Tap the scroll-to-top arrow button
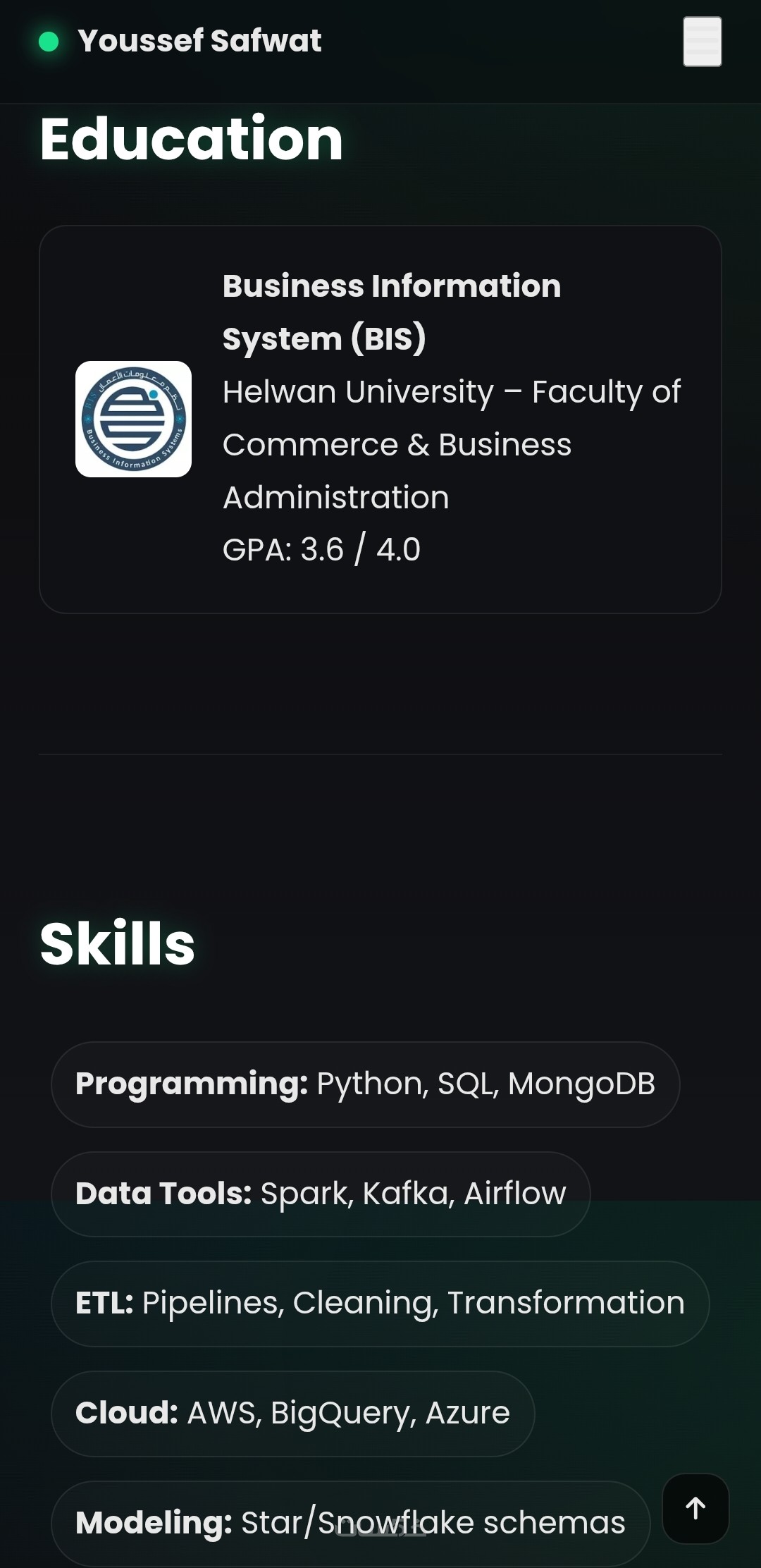Viewport: 761px width, 1568px height. (695, 1508)
